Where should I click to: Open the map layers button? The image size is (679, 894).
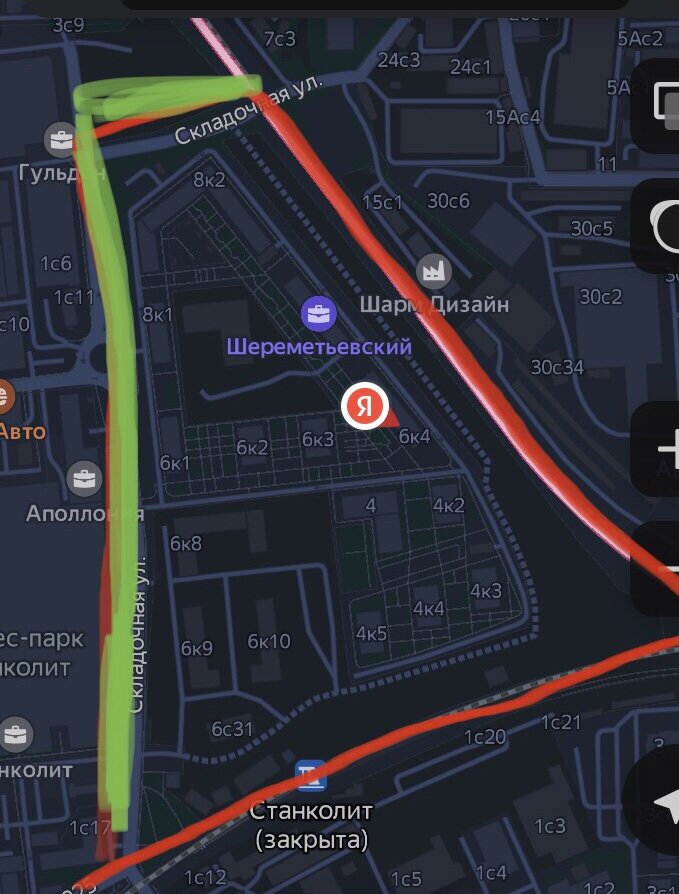[662, 105]
